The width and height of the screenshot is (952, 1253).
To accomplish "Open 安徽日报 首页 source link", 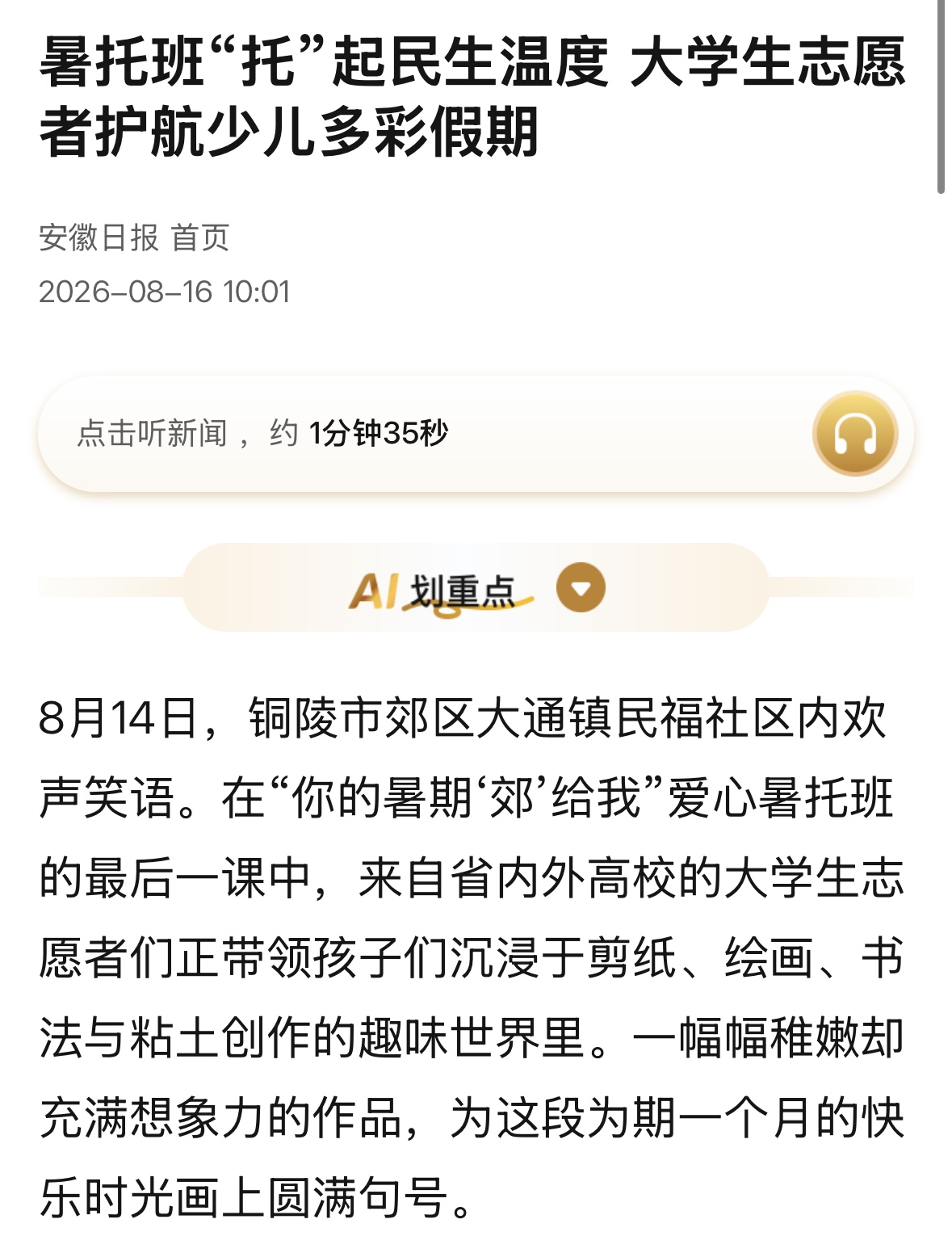I will tap(134, 238).
